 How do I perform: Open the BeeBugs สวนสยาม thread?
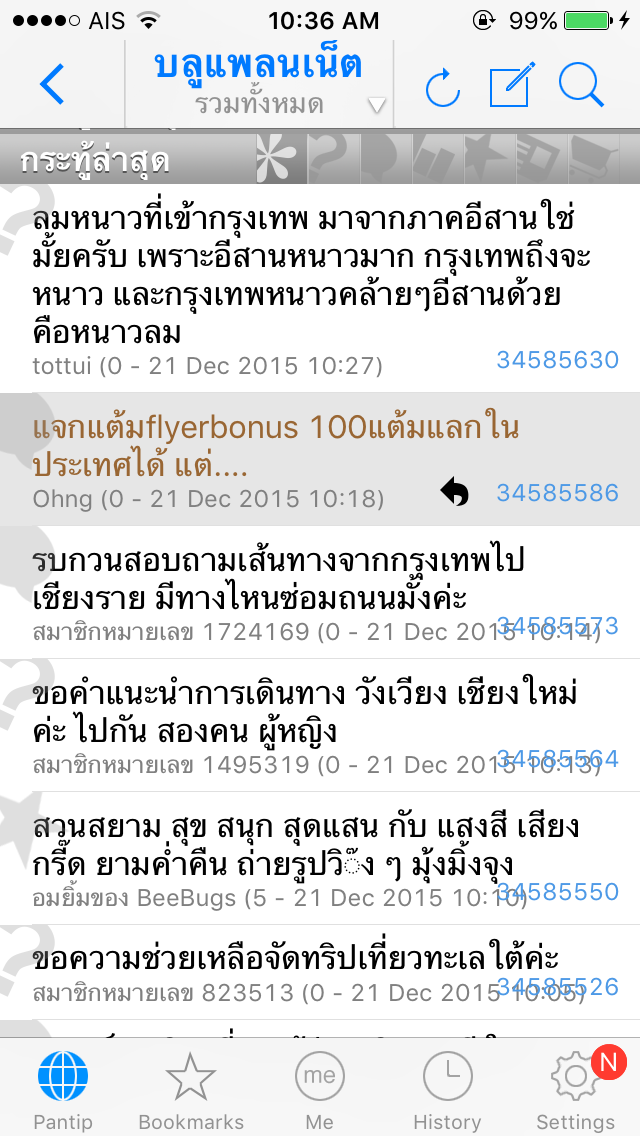tap(320, 859)
